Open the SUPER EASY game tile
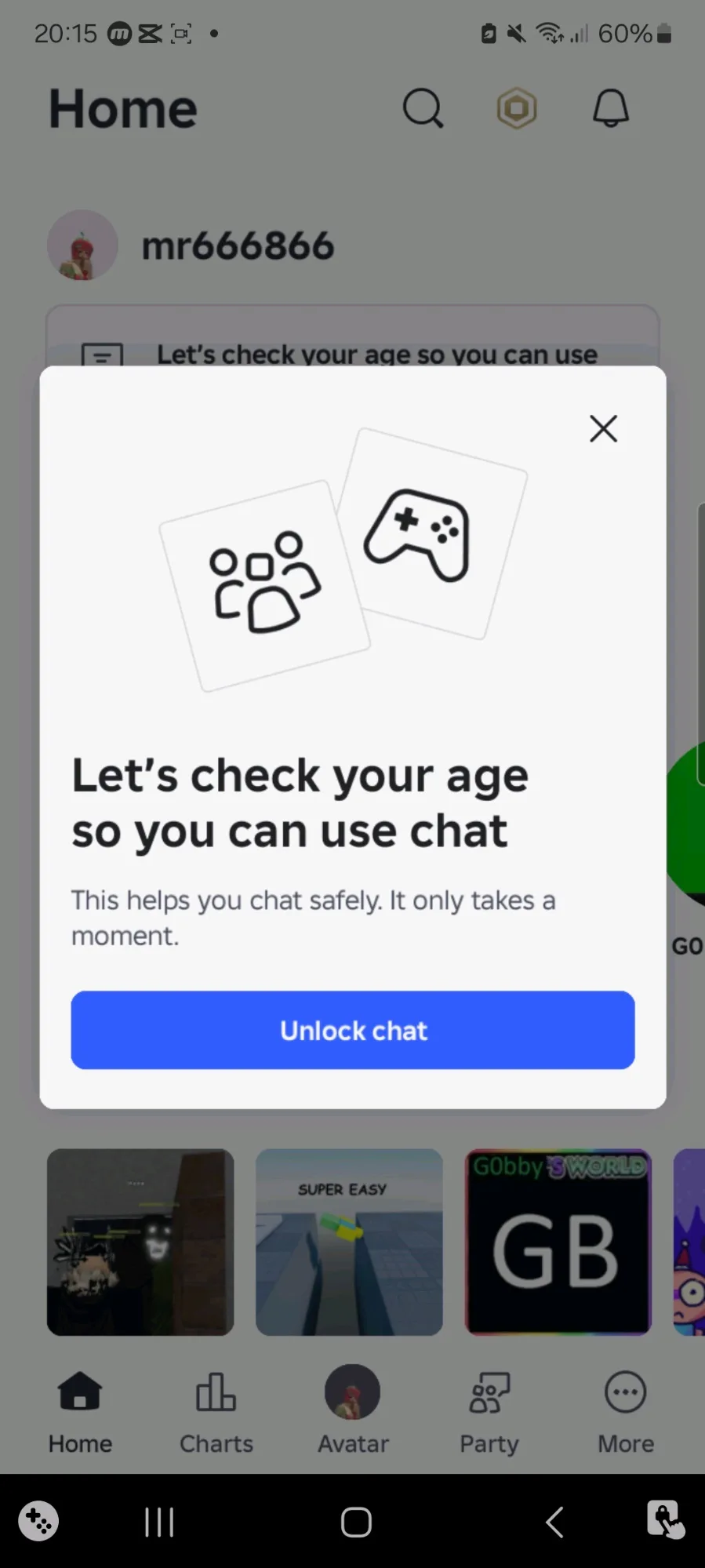The width and height of the screenshot is (705, 1568). [x=349, y=1242]
